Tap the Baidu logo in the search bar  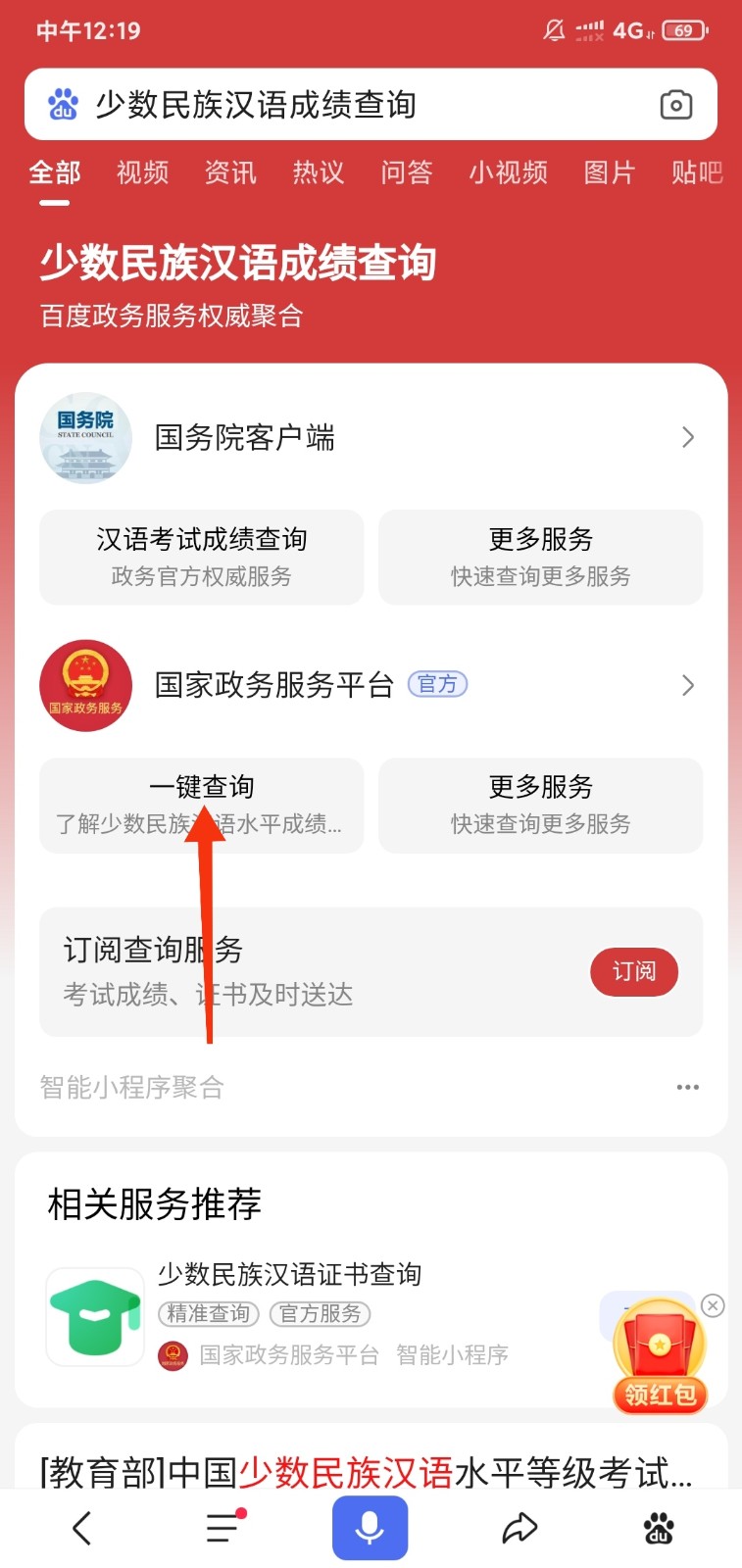coord(62,103)
